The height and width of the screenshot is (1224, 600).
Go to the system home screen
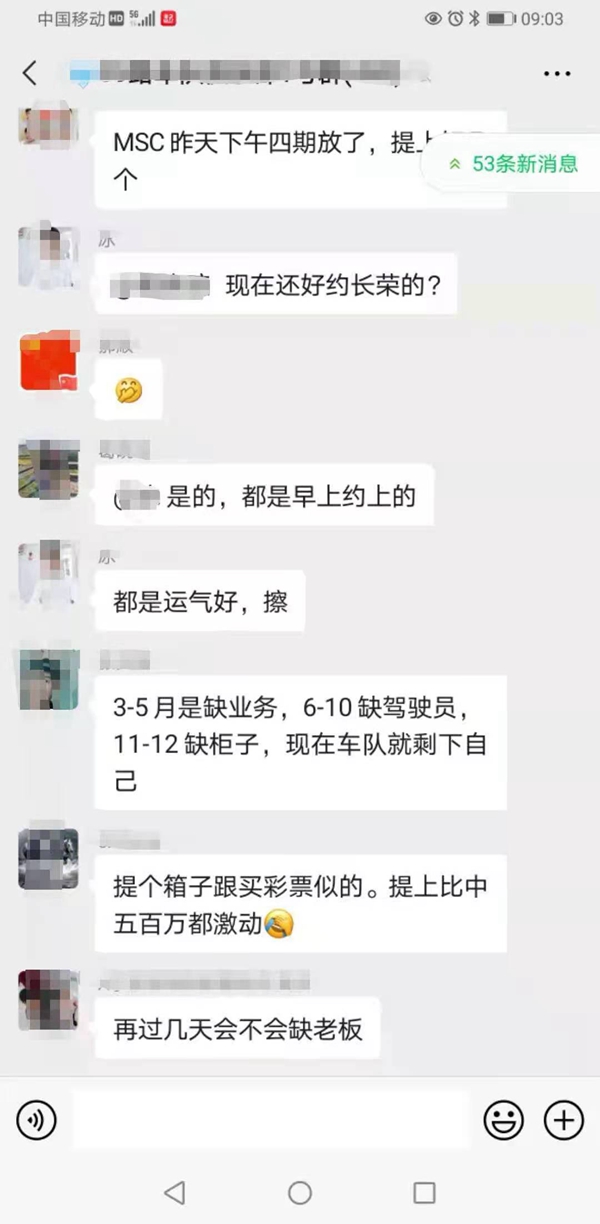300,1192
